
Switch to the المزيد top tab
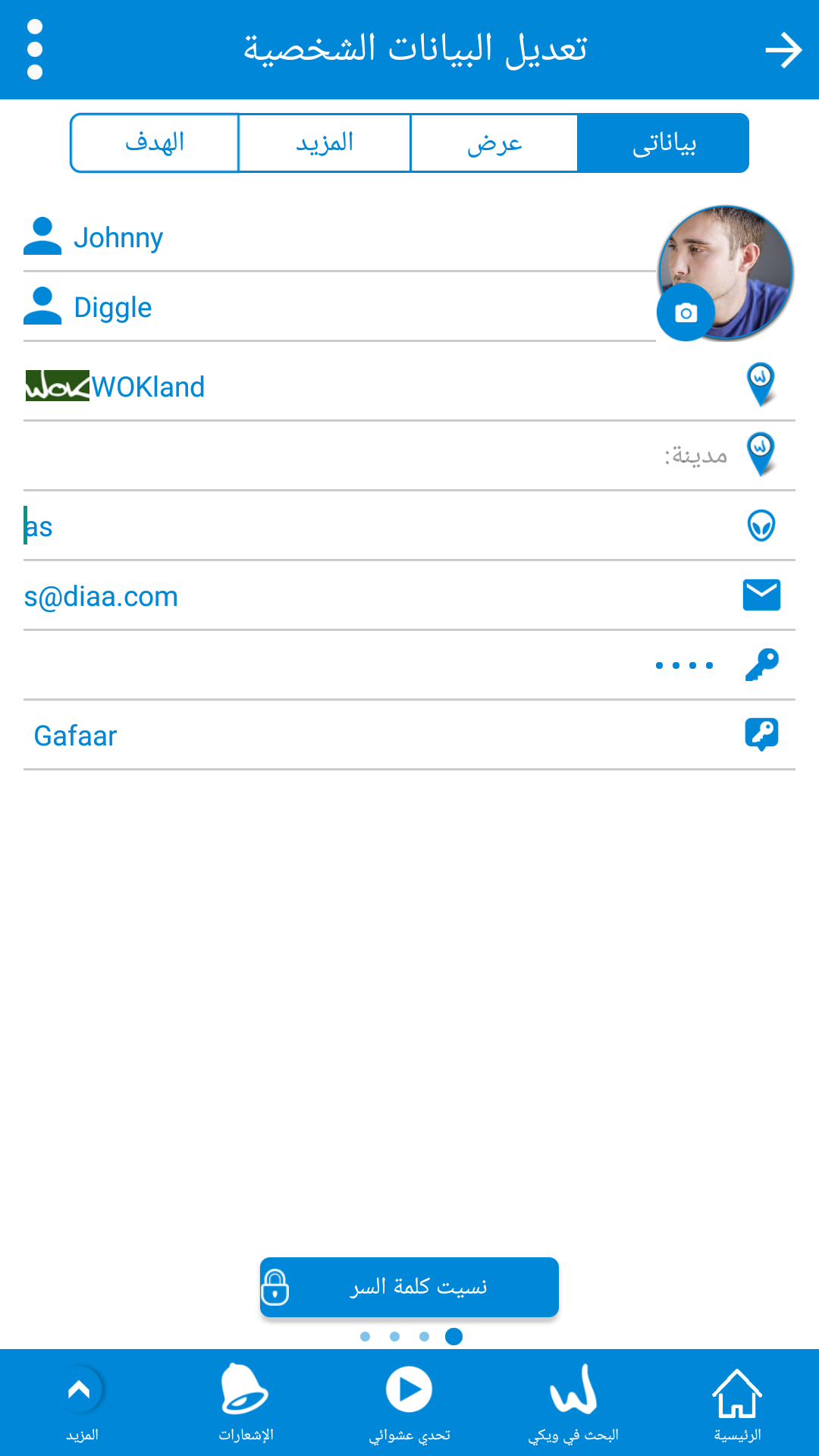pos(325,143)
